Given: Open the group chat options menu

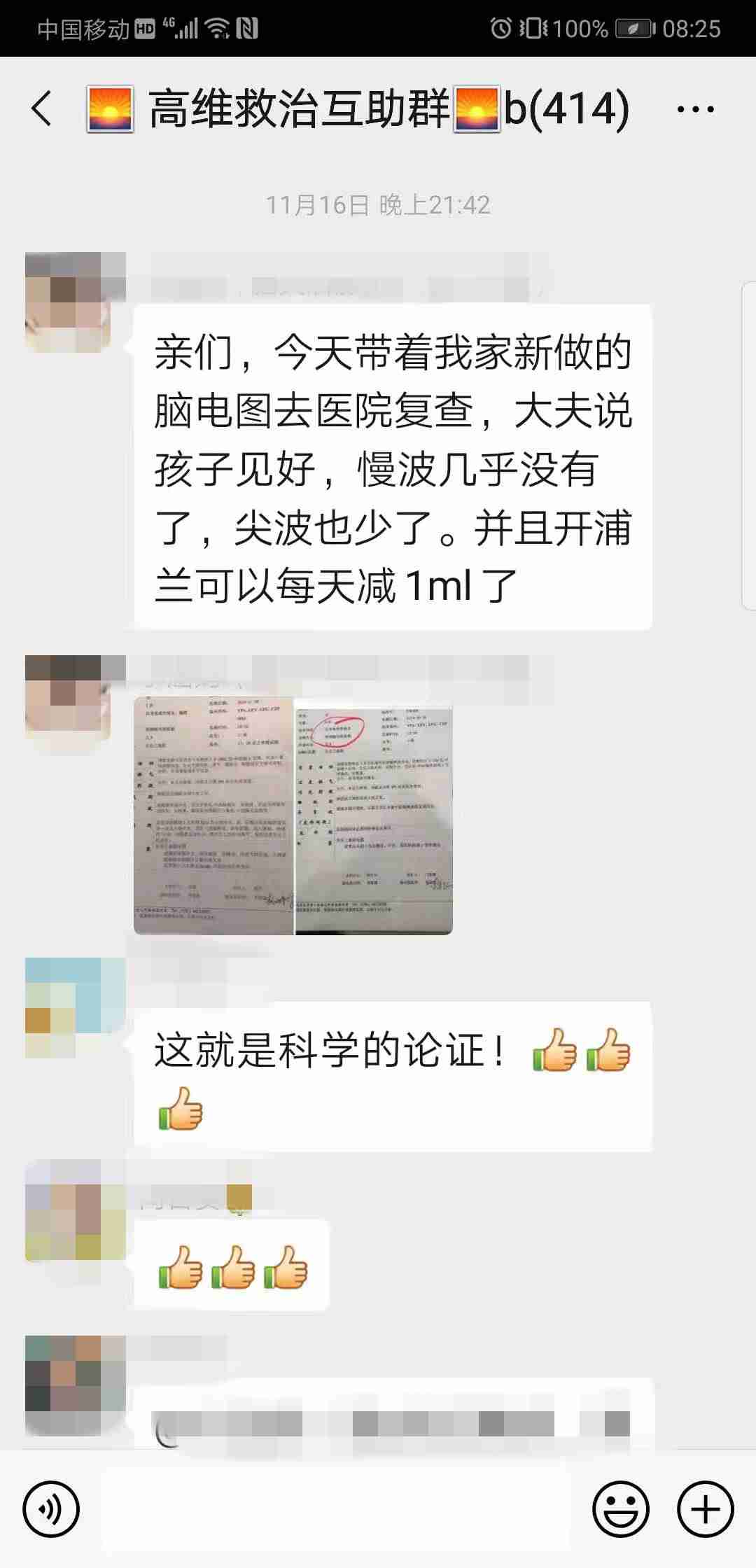Looking at the screenshot, I should (x=696, y=109).
